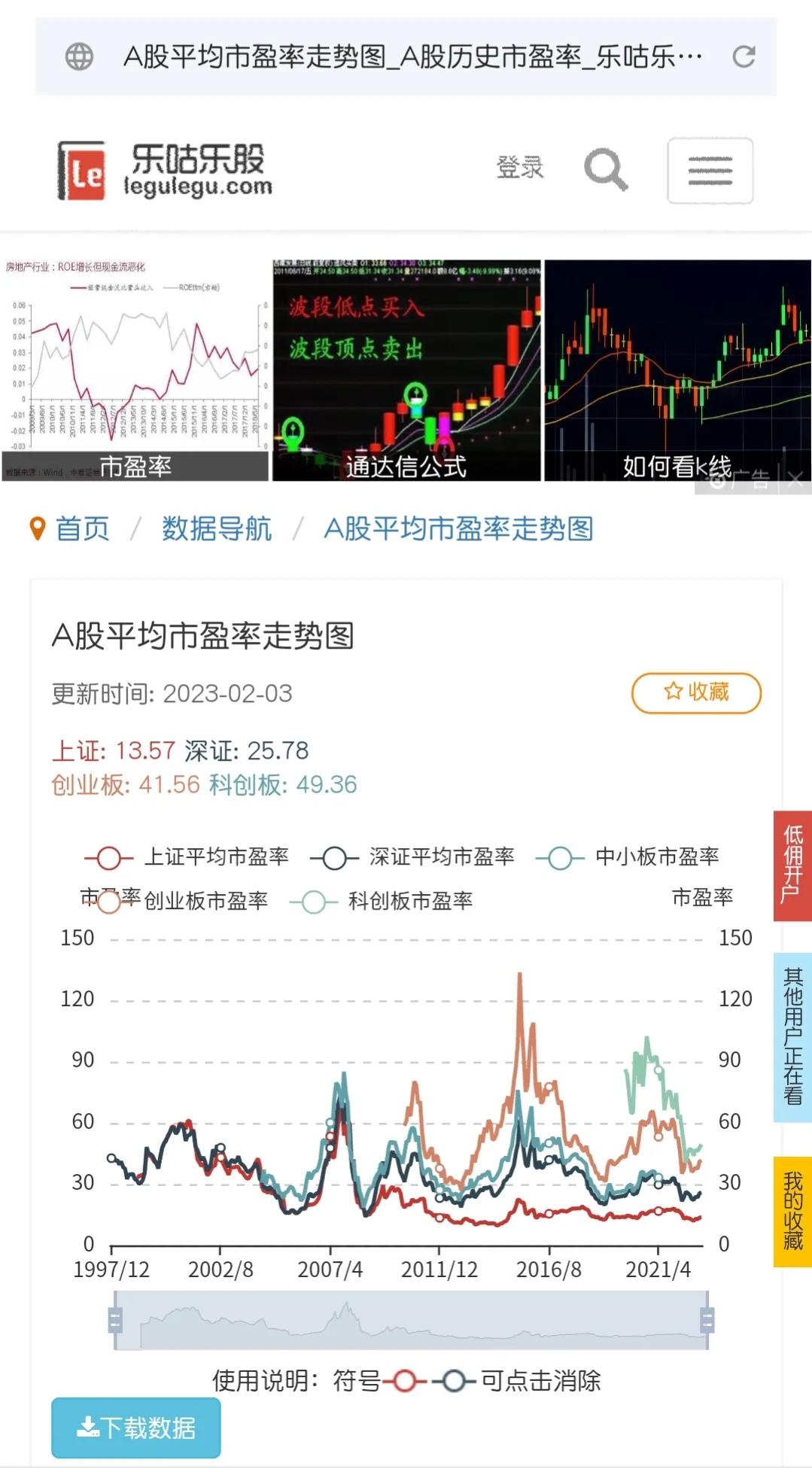Reload the page via the refresh icon
This screenshot has width=812, height=1472.
point(745,56)
